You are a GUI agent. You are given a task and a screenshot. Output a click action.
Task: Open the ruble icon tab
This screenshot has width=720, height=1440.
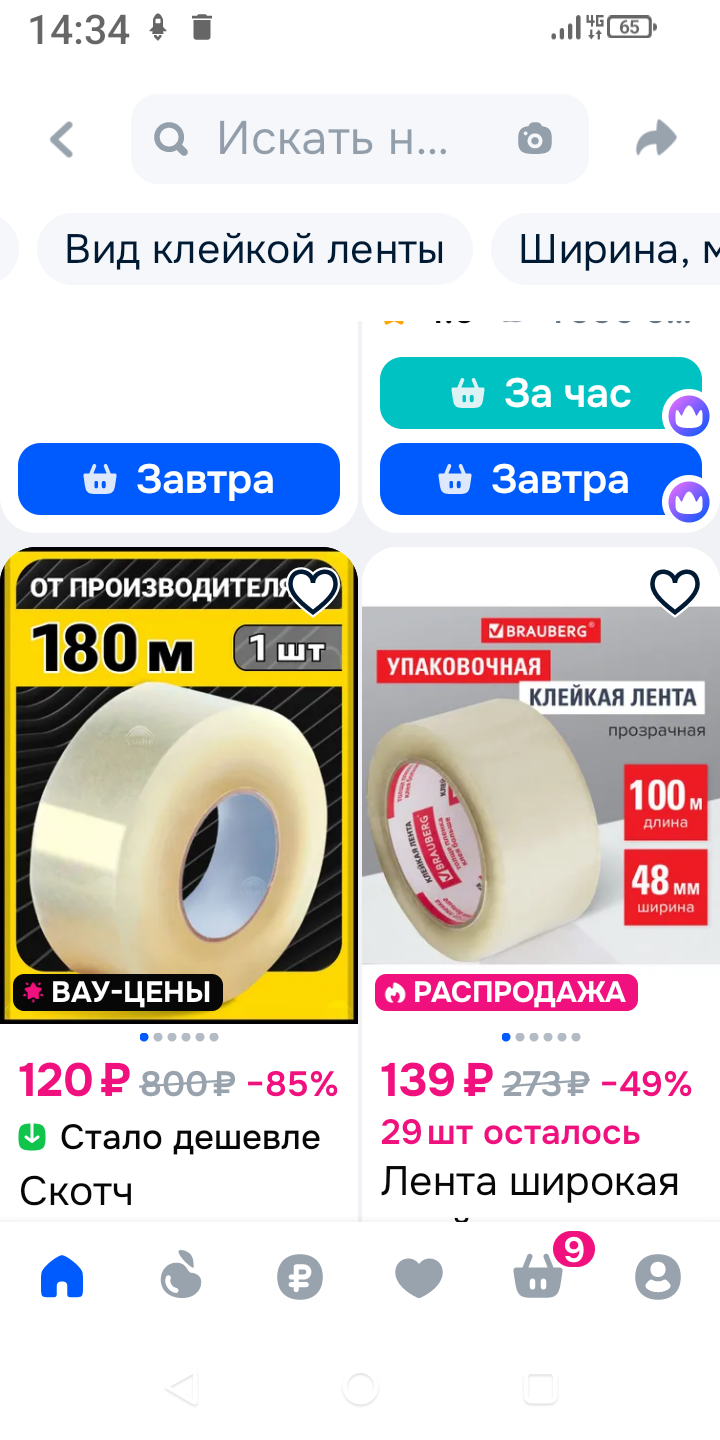300,1277
